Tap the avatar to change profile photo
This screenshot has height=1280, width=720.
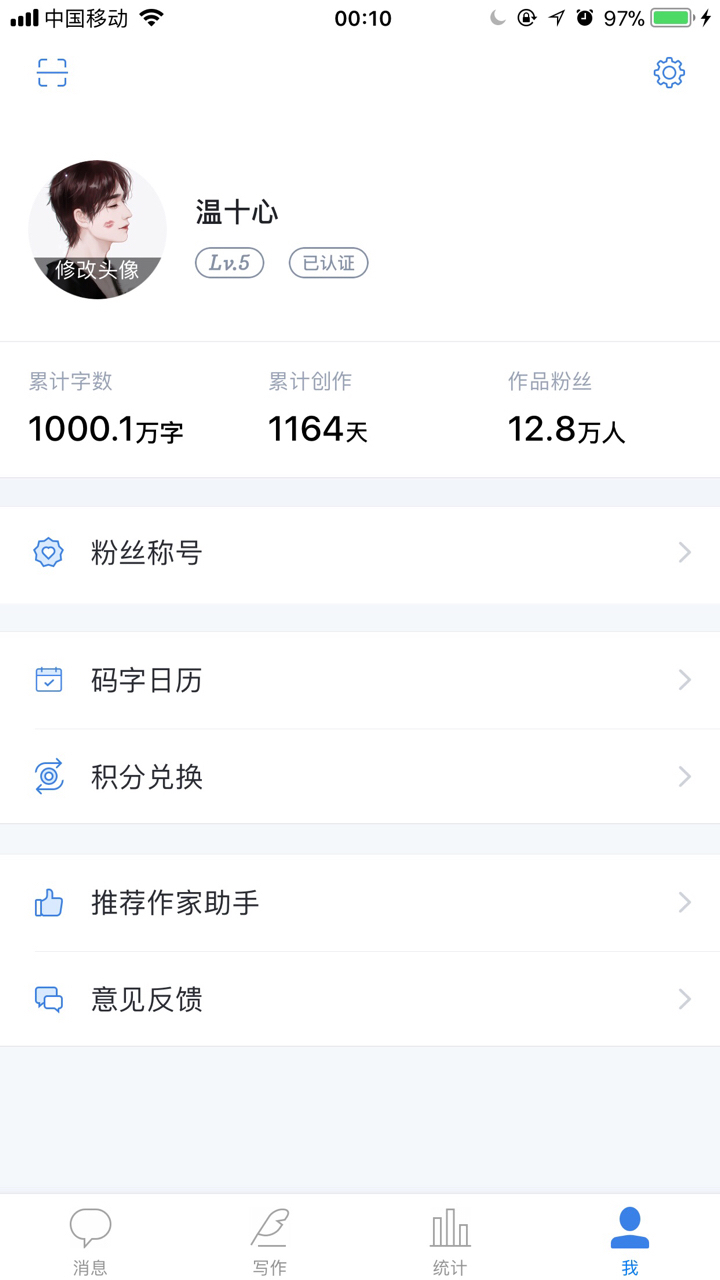[97, 230]
